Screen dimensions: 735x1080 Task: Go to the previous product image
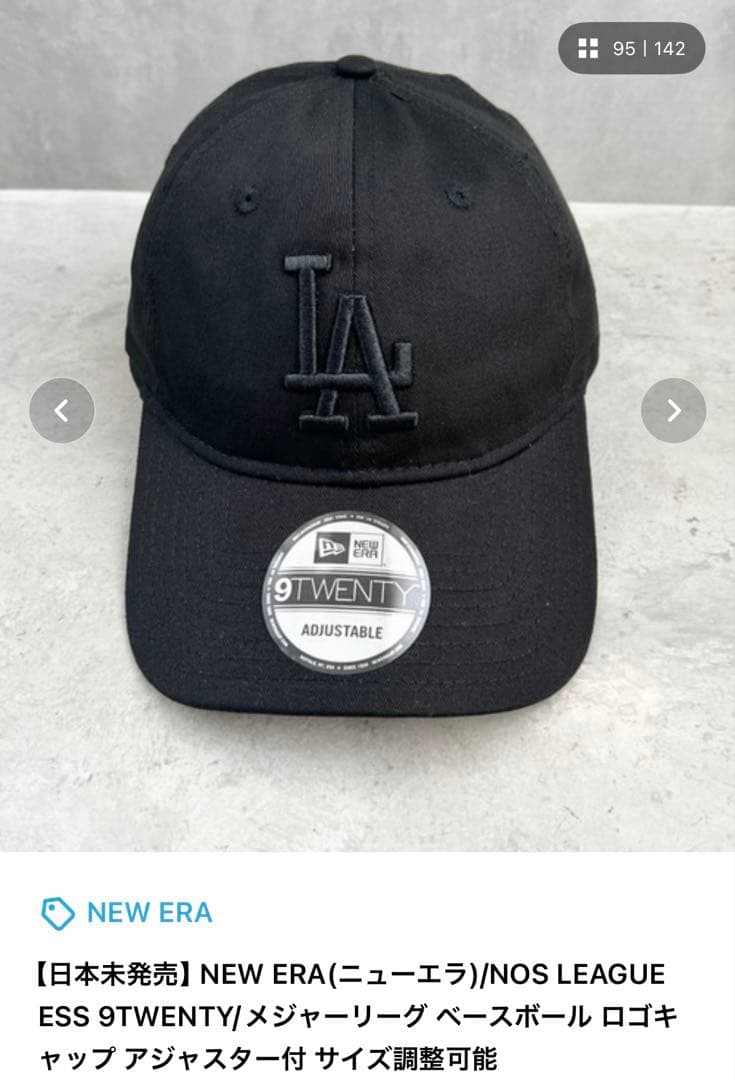[x=61, y=411]
